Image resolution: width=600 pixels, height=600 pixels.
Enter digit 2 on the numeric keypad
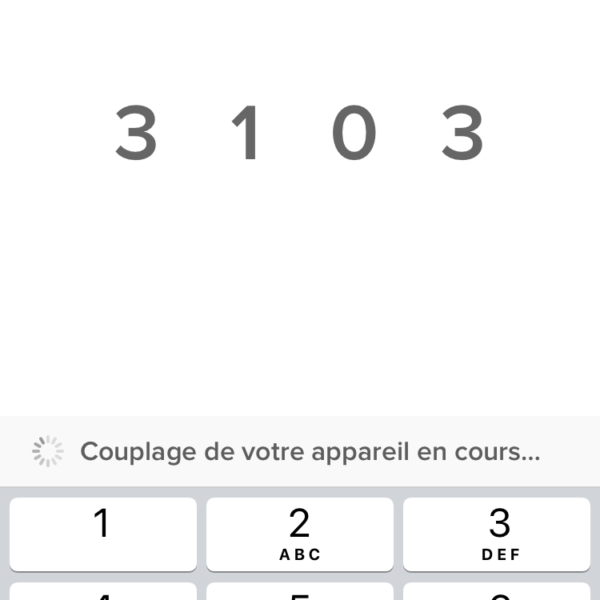coord(300,533)
